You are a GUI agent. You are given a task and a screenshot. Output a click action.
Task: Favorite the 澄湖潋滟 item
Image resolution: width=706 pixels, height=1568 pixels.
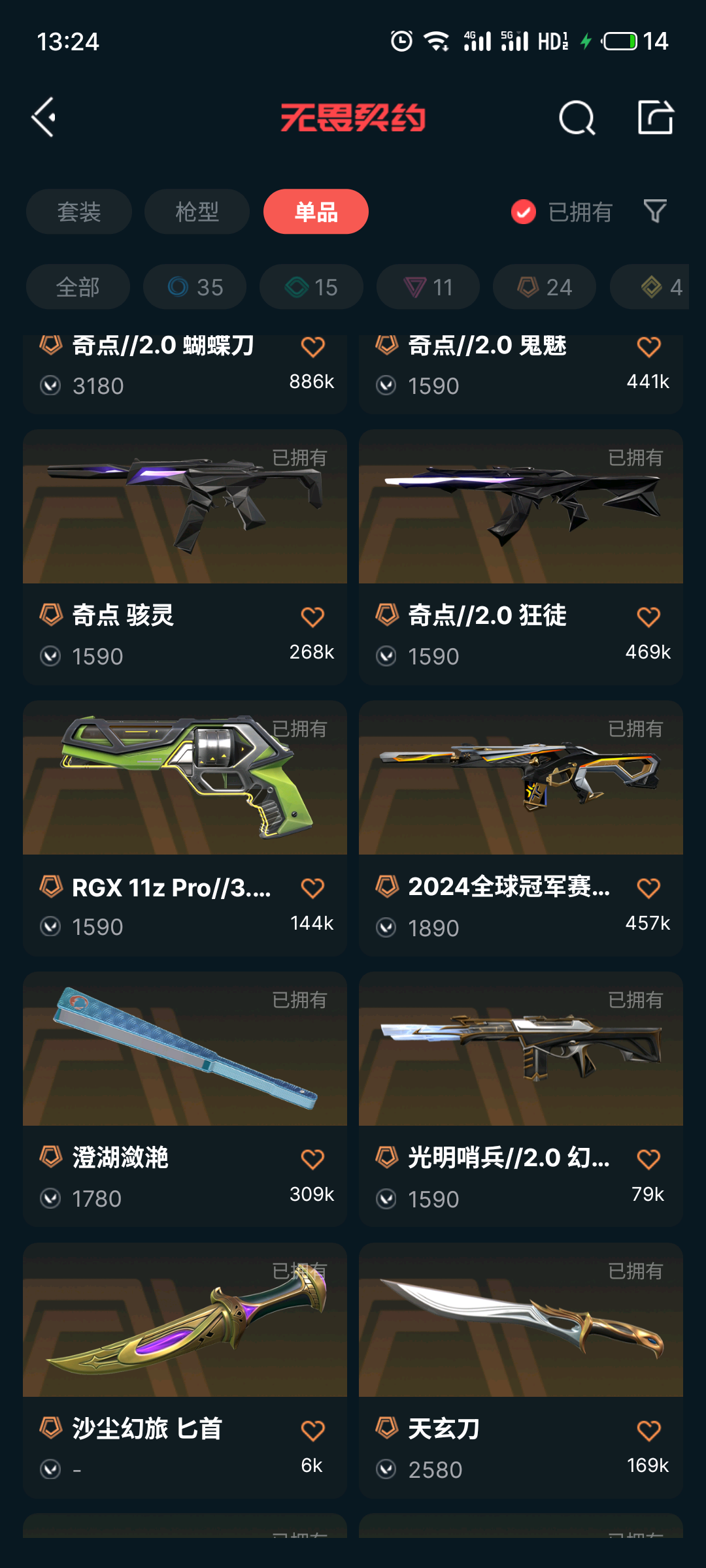[312, 1159]
